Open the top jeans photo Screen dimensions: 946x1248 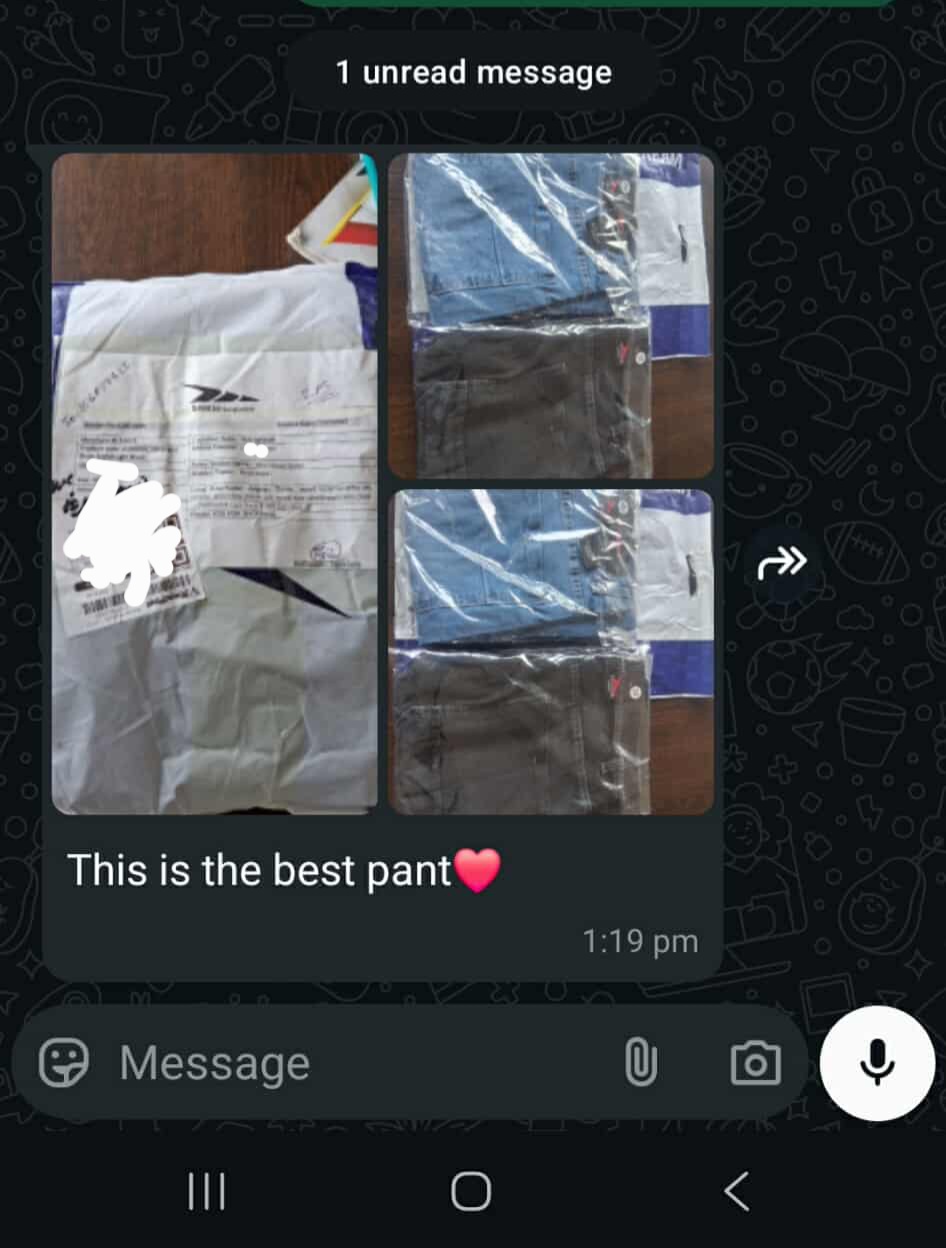[551, 316]
